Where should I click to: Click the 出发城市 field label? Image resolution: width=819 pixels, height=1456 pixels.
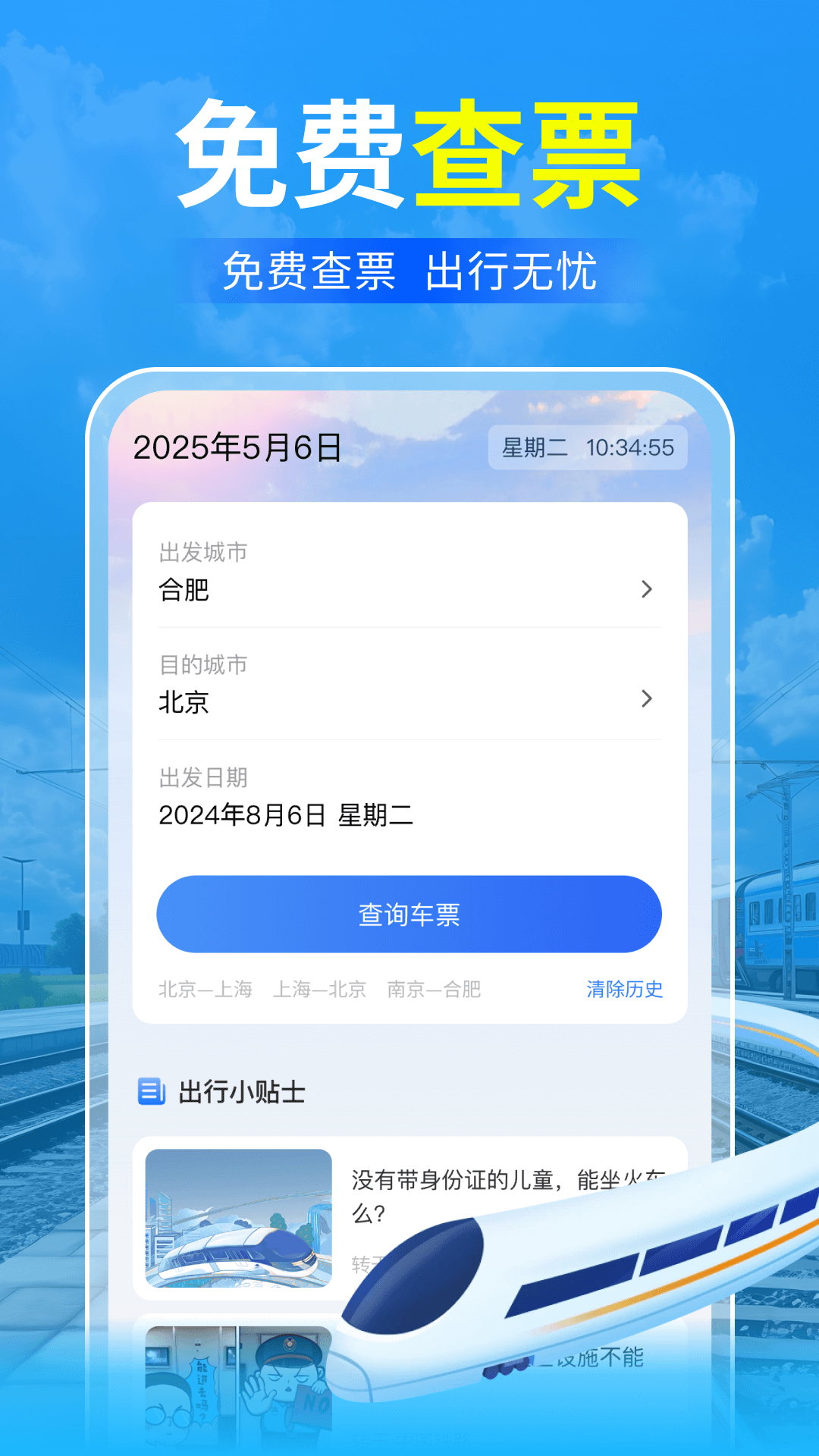(201, 552)
